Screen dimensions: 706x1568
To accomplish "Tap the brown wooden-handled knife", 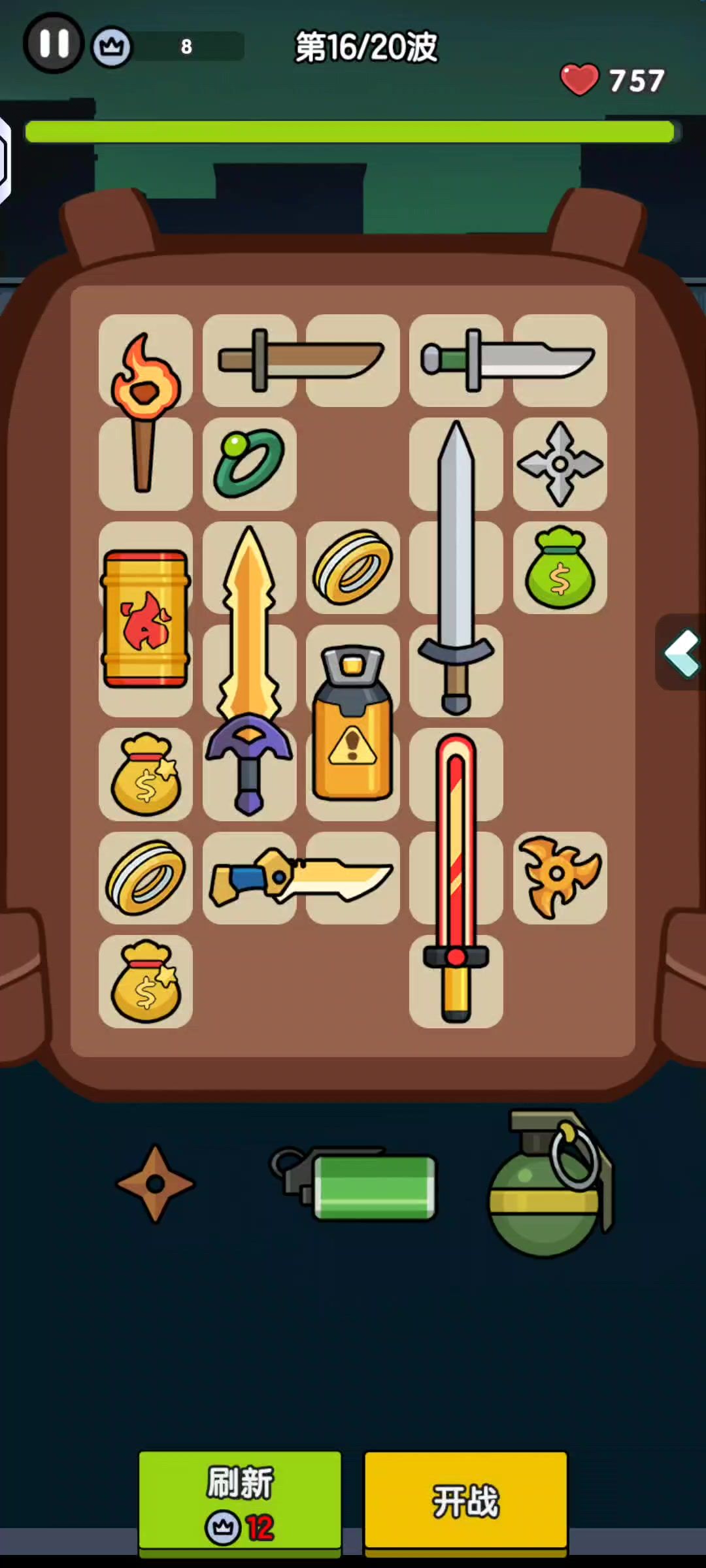I will coord(301,360).
